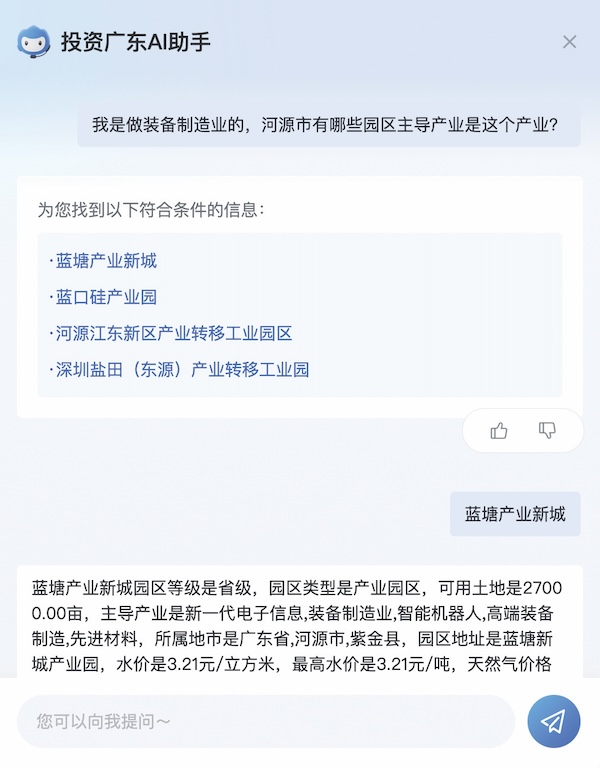Give thumbs down to the answer
Viewport: 600px width, 768px height.
click(x=547, y=431)
